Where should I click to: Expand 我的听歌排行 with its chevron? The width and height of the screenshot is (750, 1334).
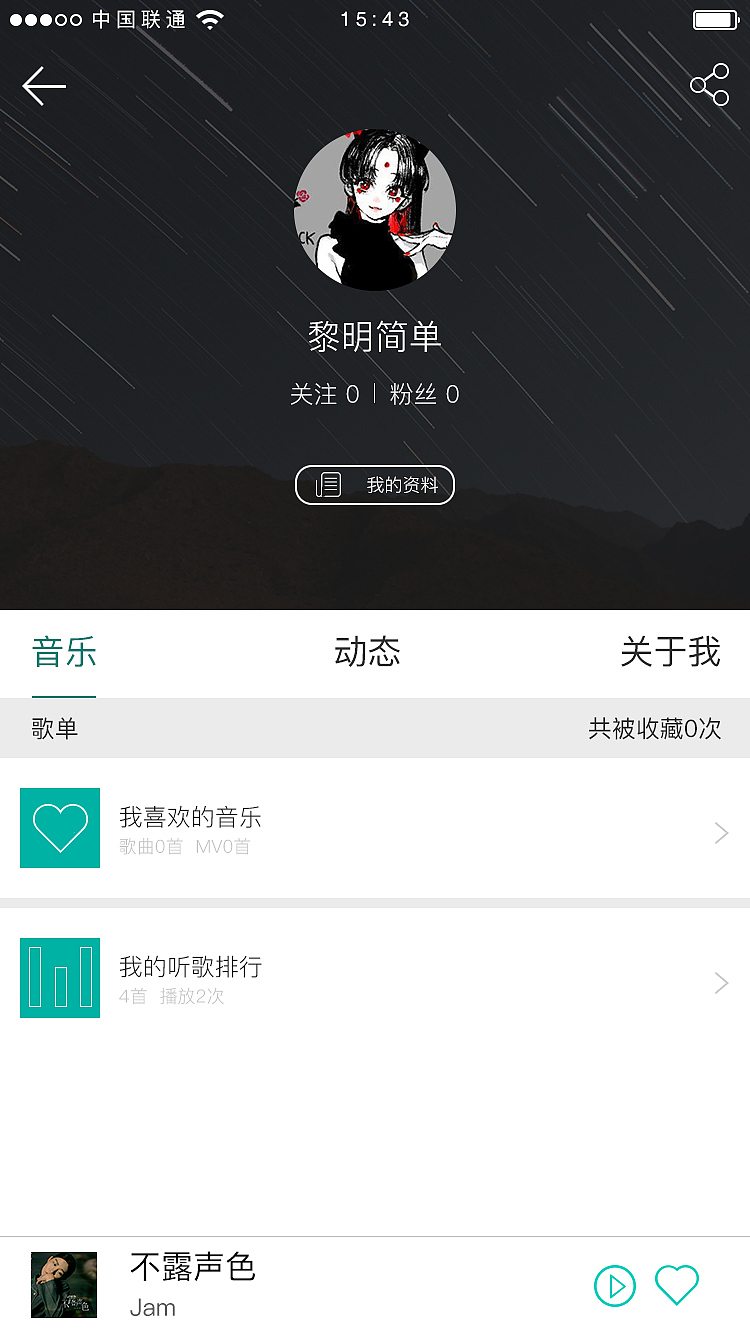pos(721,982)
